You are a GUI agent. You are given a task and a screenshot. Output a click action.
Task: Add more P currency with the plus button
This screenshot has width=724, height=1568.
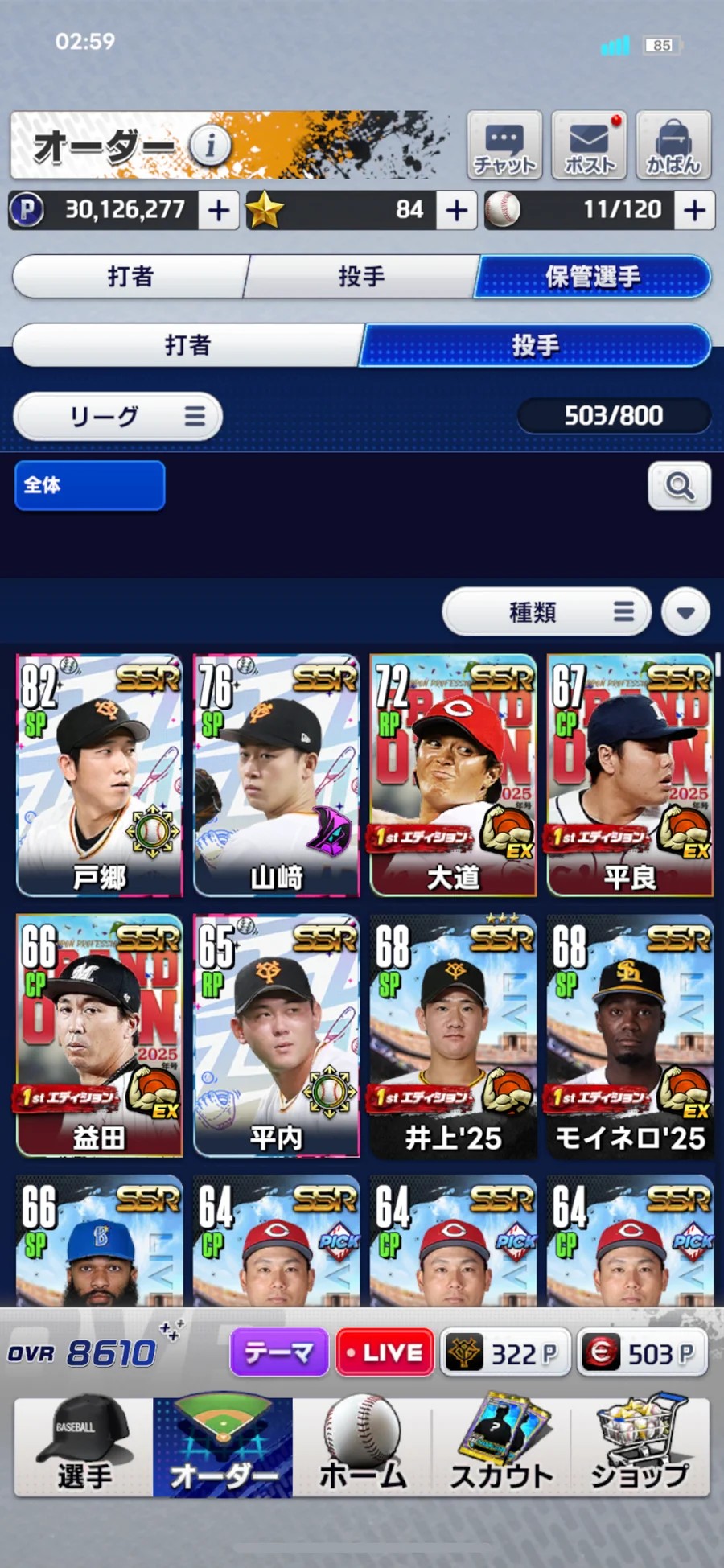tap(219, 210)
